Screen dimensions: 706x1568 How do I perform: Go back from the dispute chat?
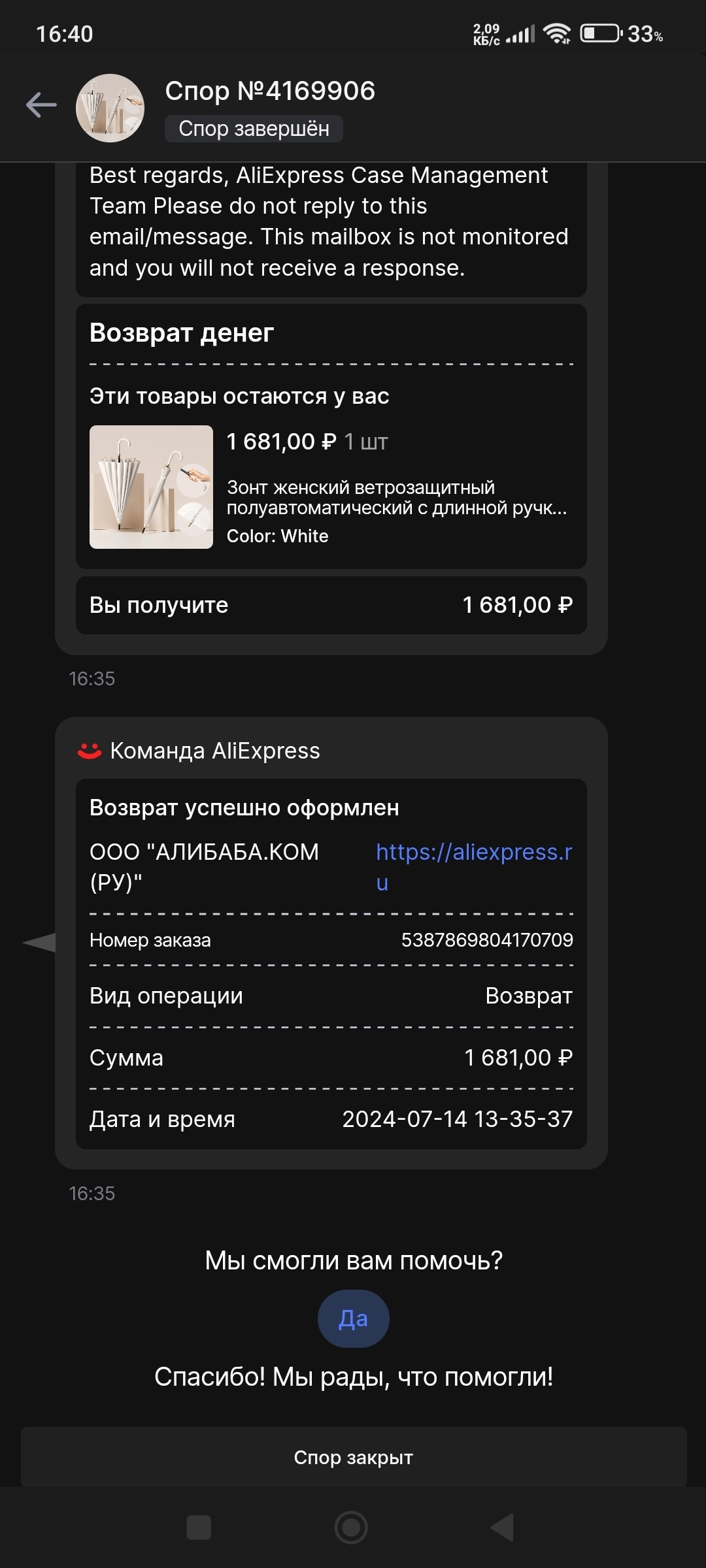point(41,105)
